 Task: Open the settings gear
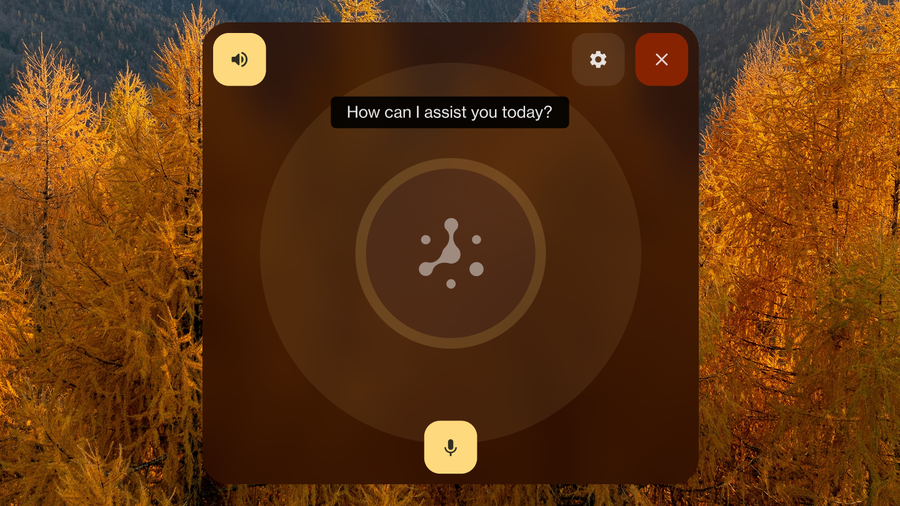coord(598,60)
